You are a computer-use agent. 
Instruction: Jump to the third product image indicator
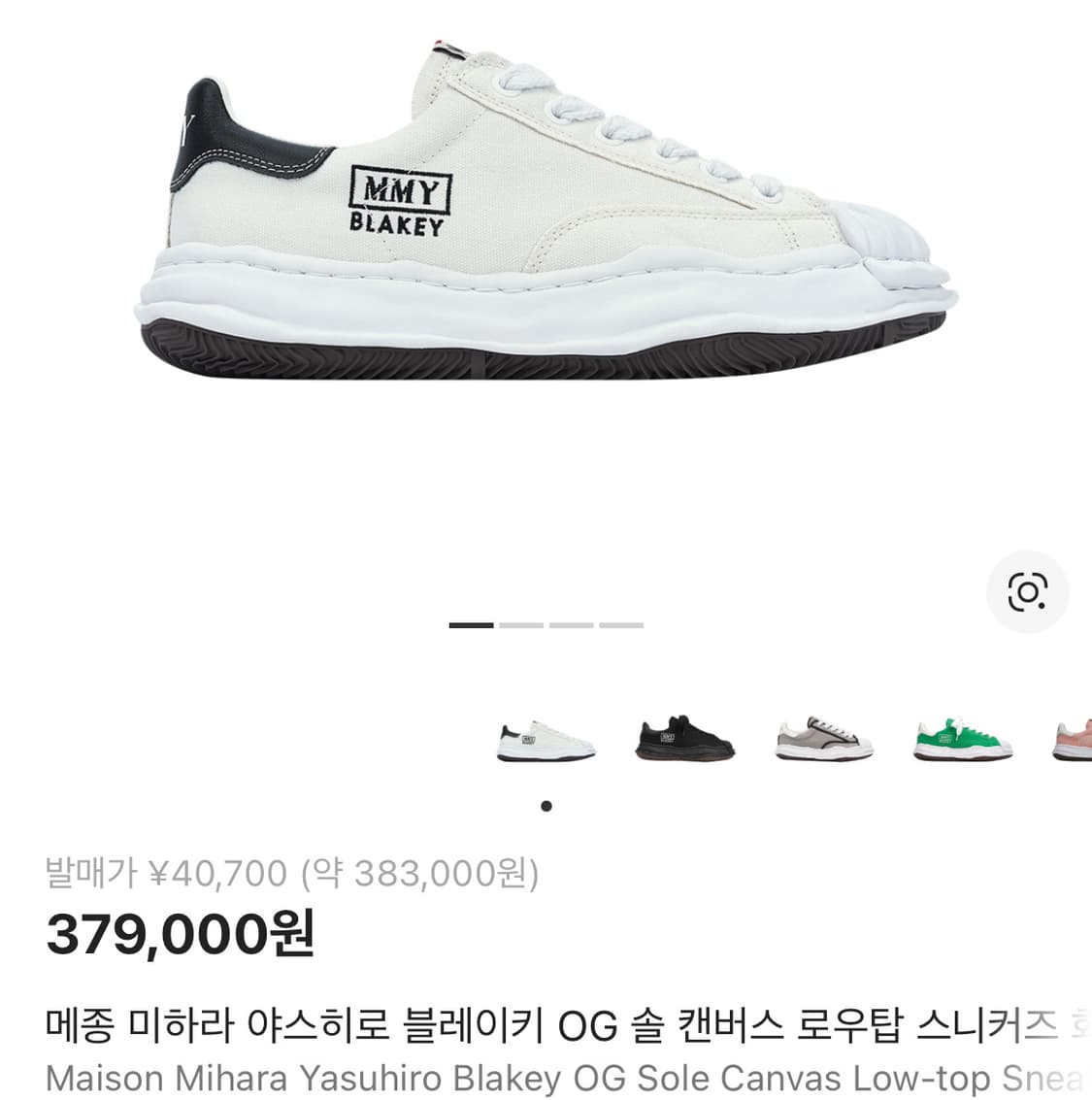[x=571, y=626]
